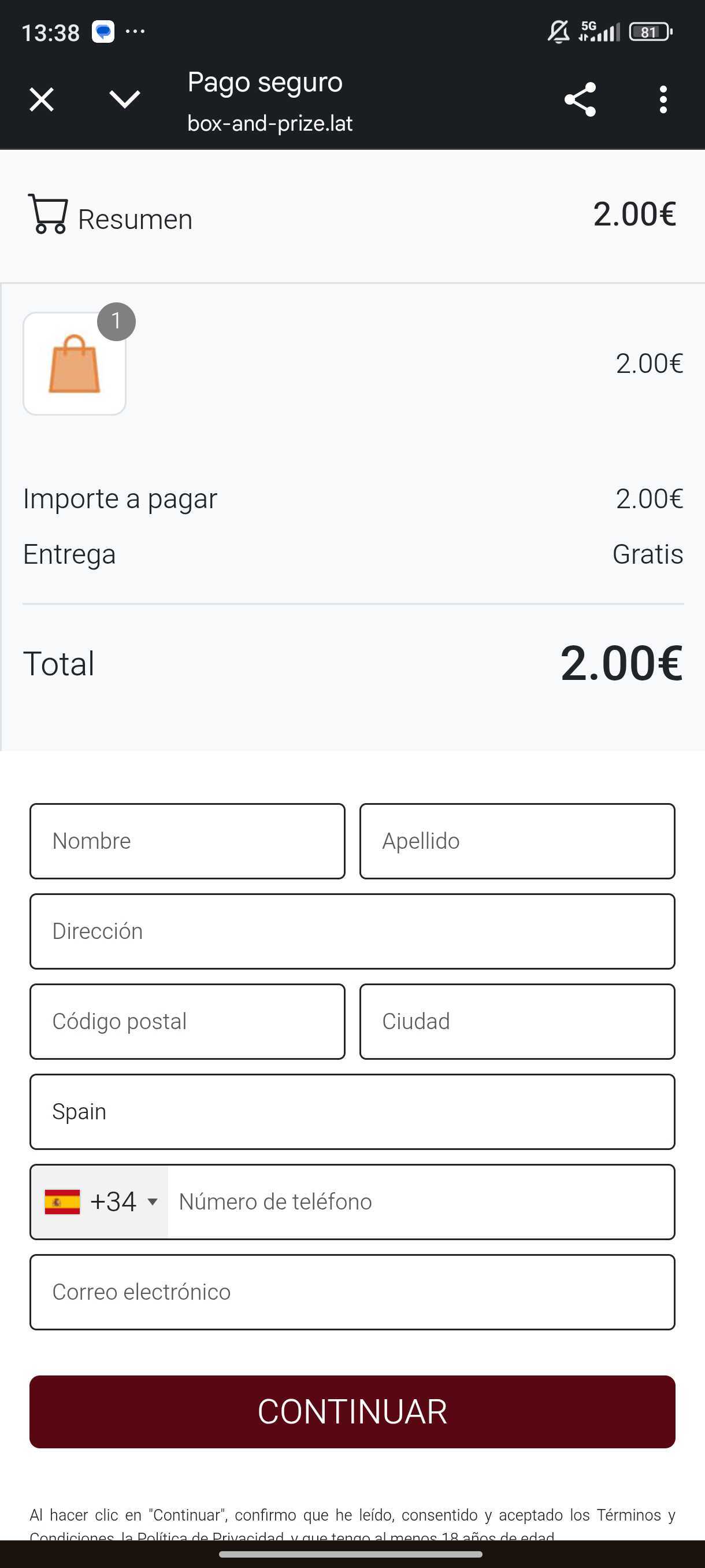The width and height of the screenshot is (705, 1568).
Task: Tap the Dirección address field
Action: (352, 931)
